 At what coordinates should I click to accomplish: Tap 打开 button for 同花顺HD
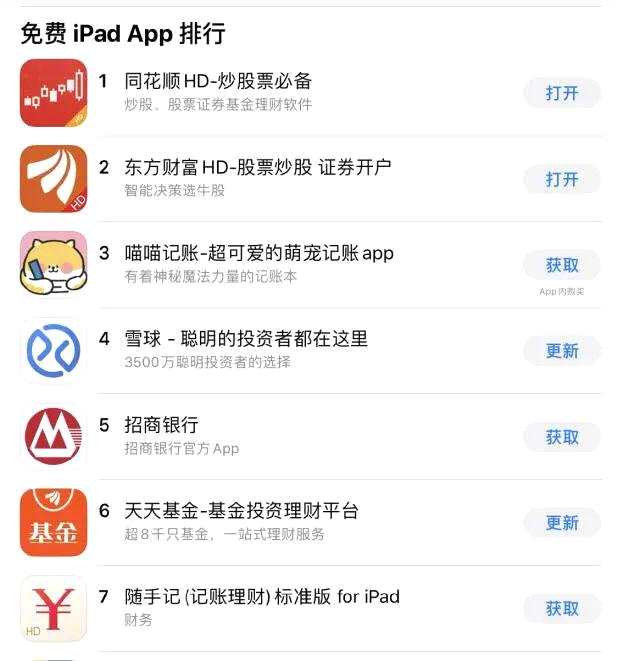click(x=562, y=93)
